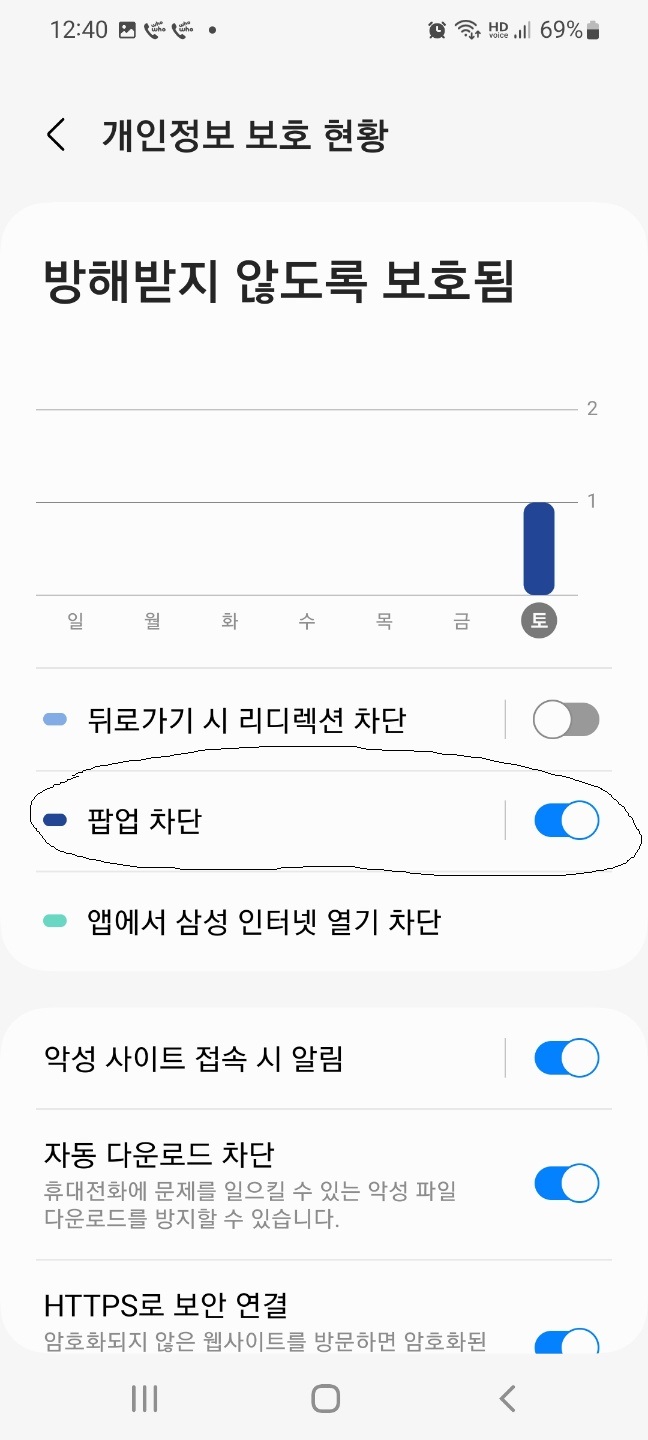Go to the home screen
This screenshot has width=648, height=1440.
pyautogui.click(x=325, y=1398)
